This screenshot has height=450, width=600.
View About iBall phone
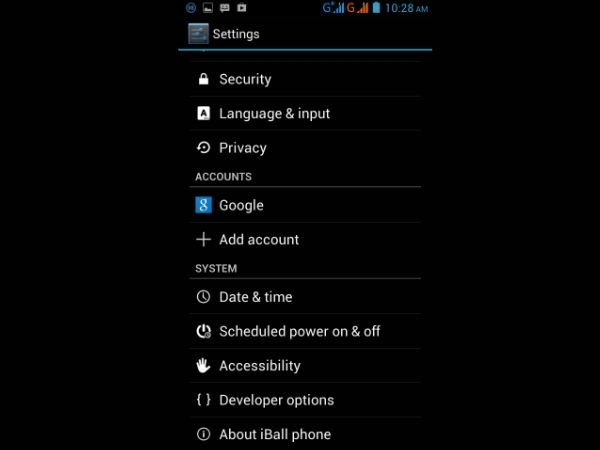275,434
